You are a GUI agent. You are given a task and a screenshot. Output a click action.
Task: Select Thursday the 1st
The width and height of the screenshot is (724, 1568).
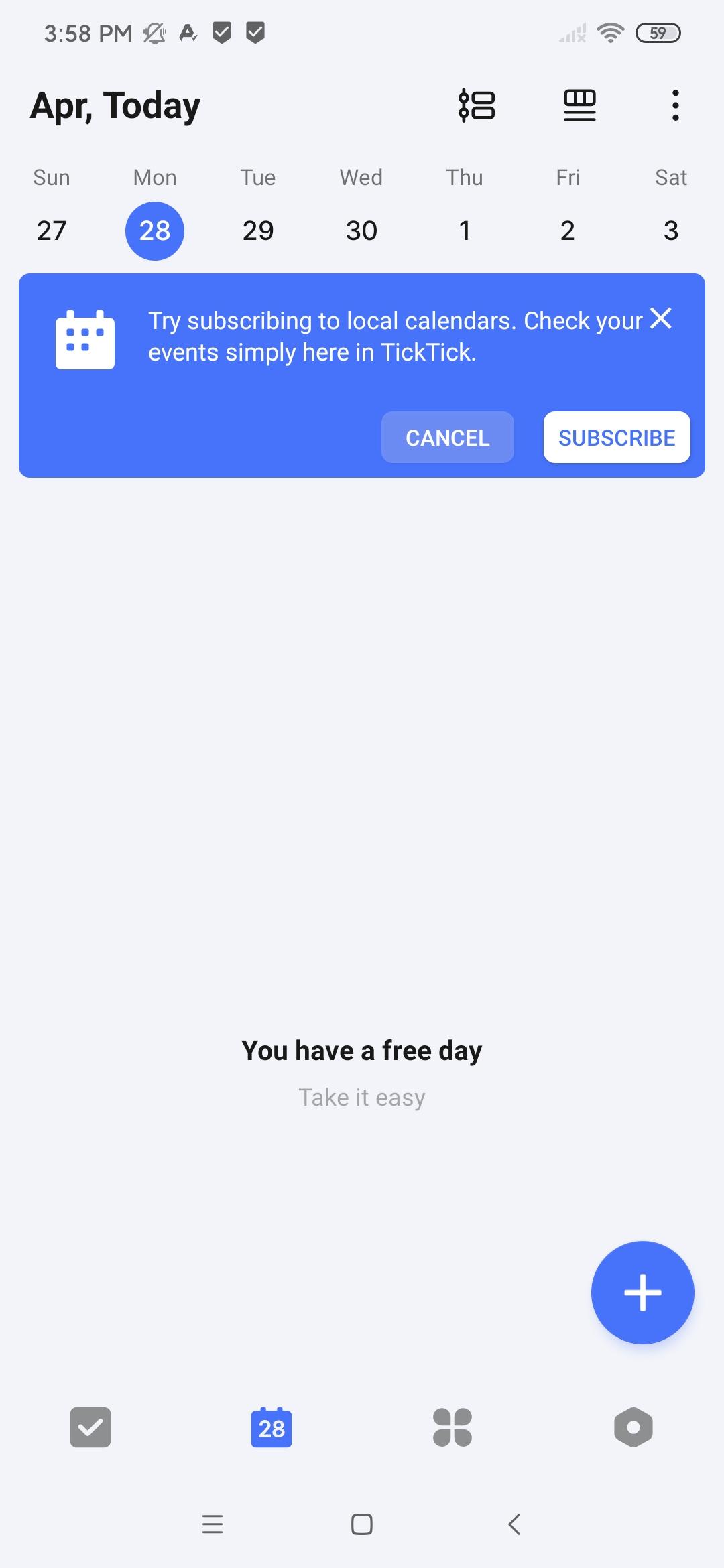465,231
